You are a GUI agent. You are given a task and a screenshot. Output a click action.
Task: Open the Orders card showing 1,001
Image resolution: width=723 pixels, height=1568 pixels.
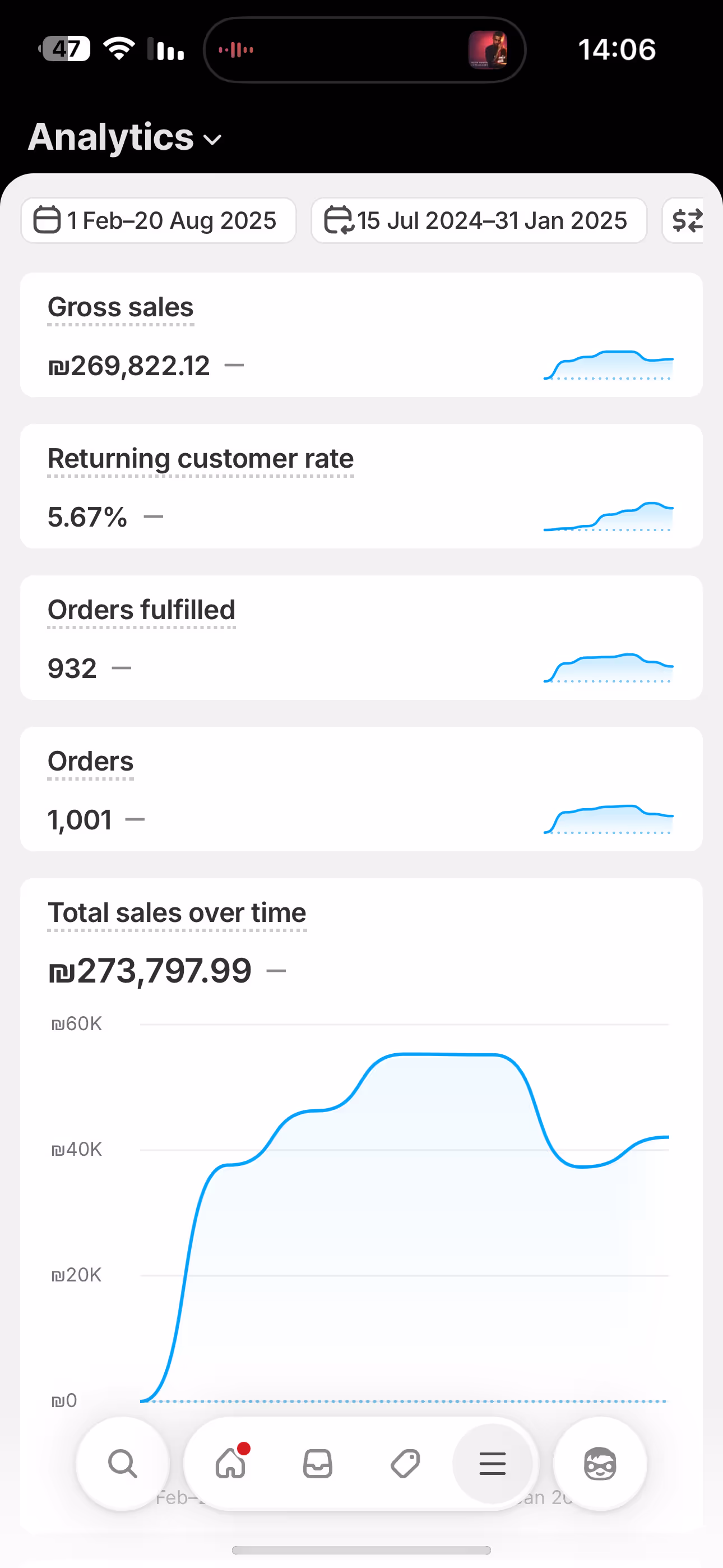coord(361,789)
